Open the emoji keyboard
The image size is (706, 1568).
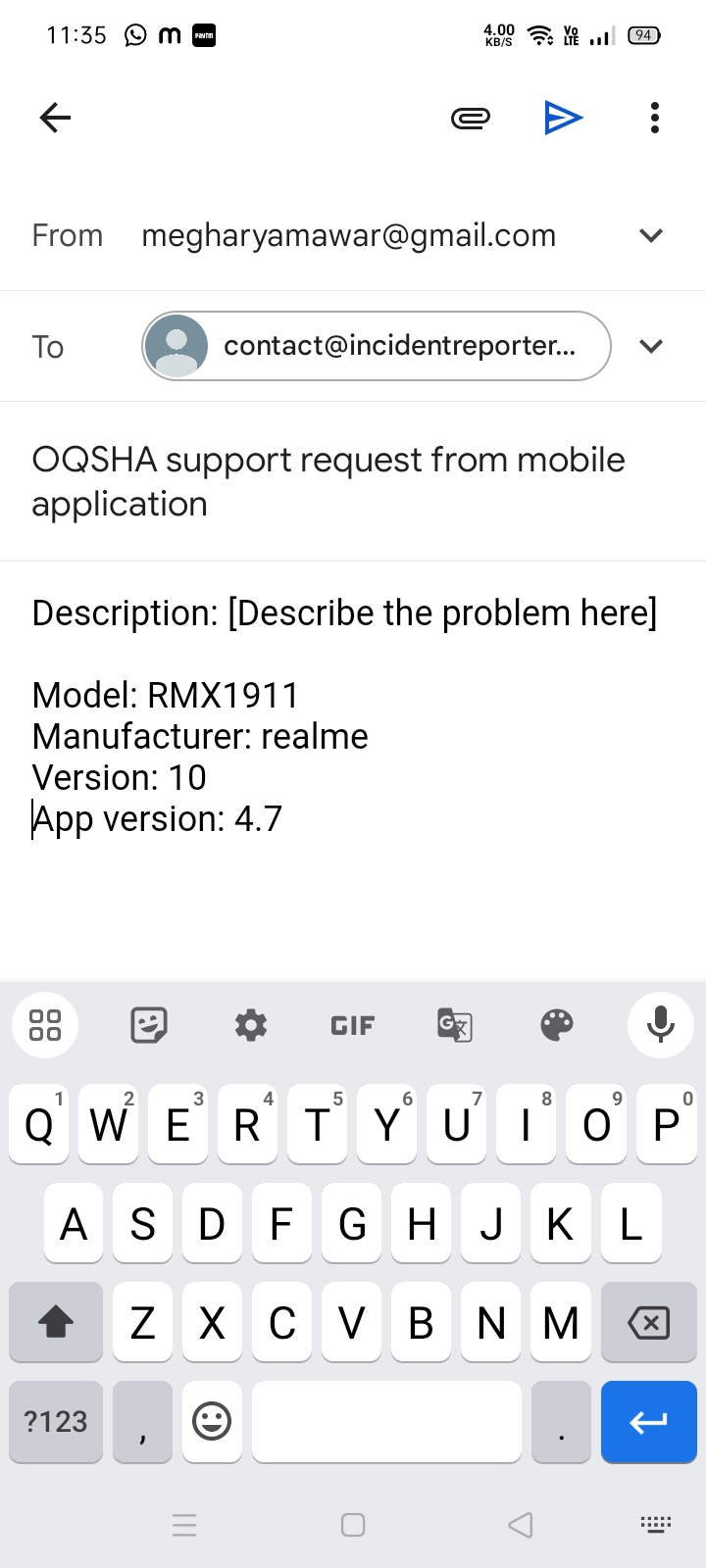(x=212, y=1421)
